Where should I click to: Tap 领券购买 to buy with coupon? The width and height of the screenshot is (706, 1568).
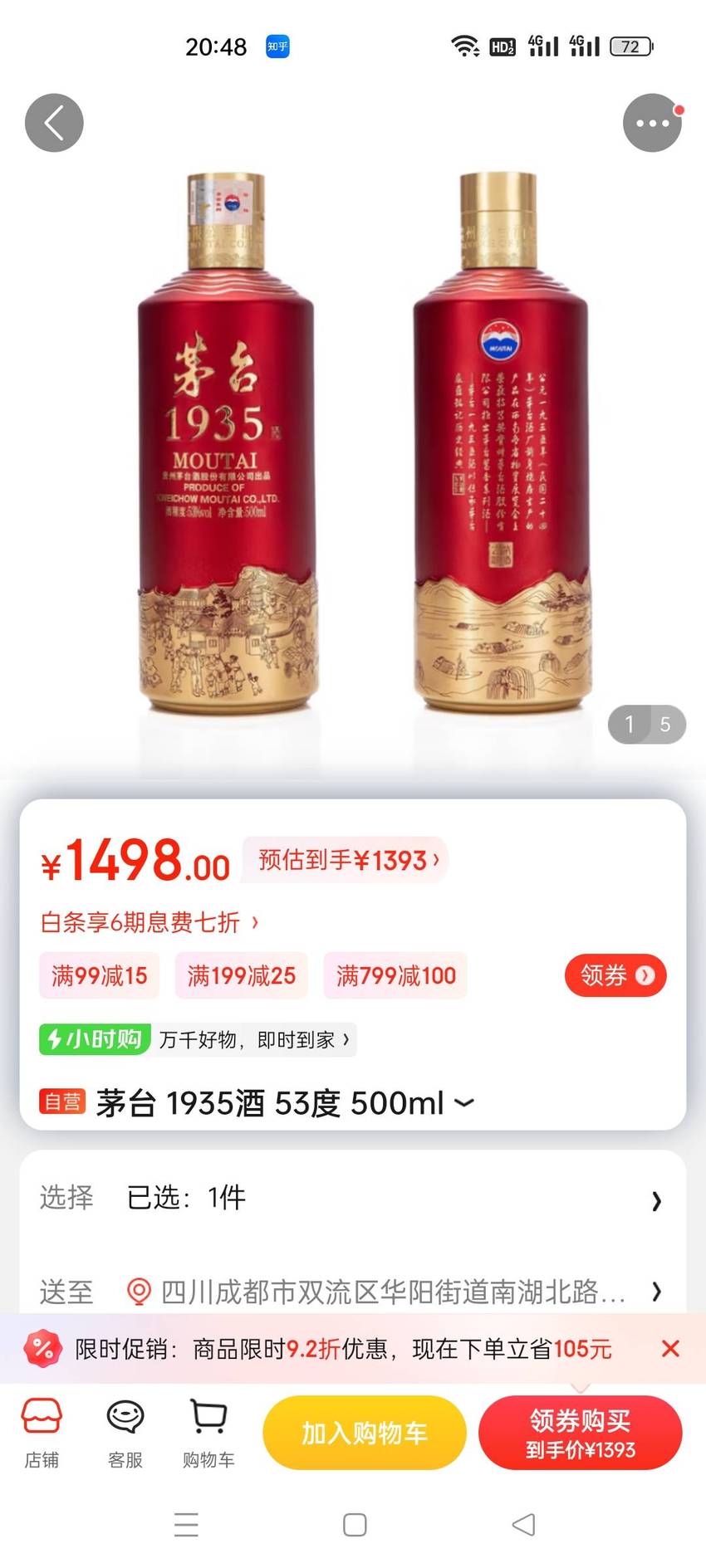click(x=581, y=1433)
